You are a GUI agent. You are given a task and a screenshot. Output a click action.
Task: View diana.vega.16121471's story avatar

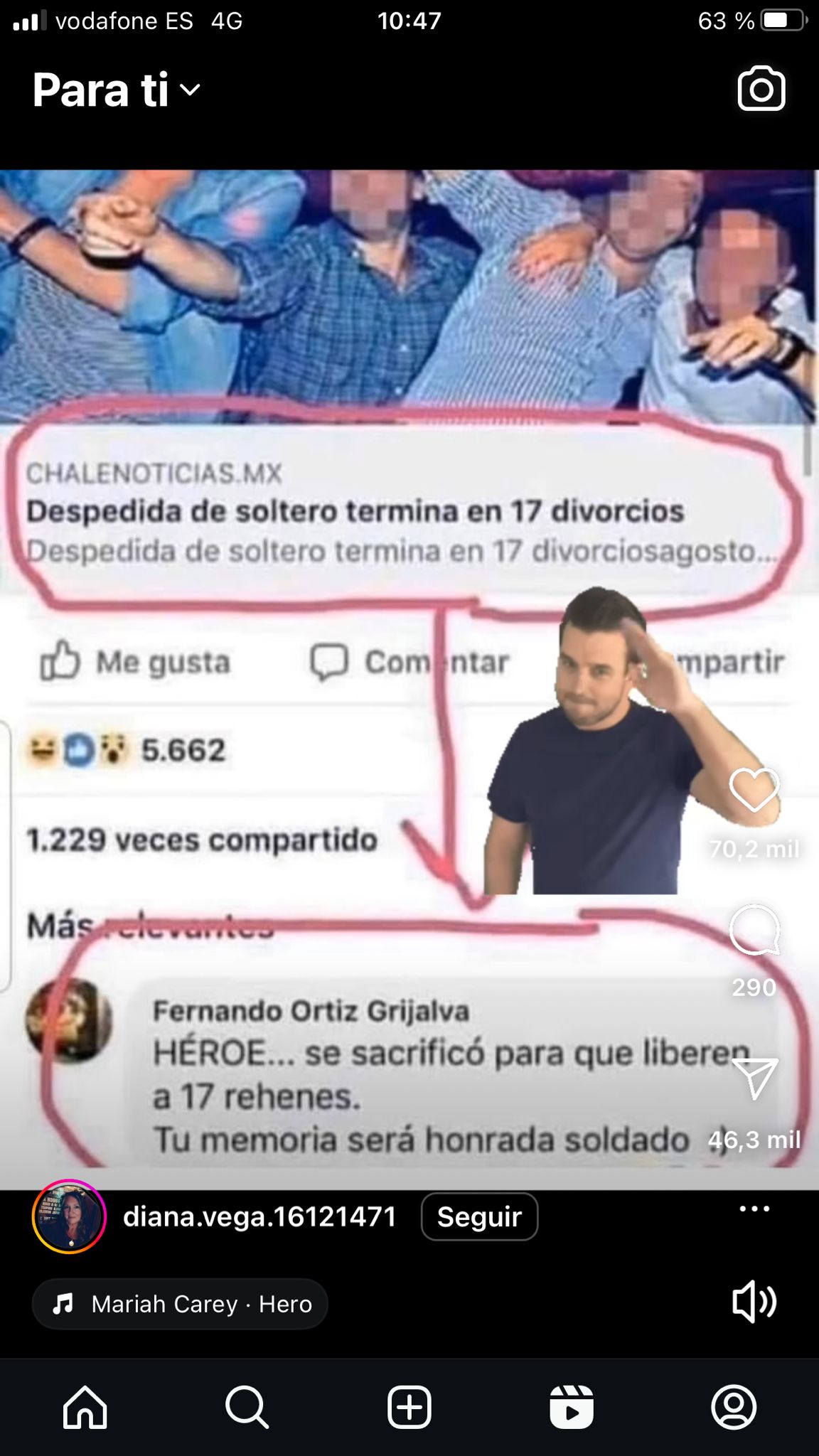point(70,1217)
